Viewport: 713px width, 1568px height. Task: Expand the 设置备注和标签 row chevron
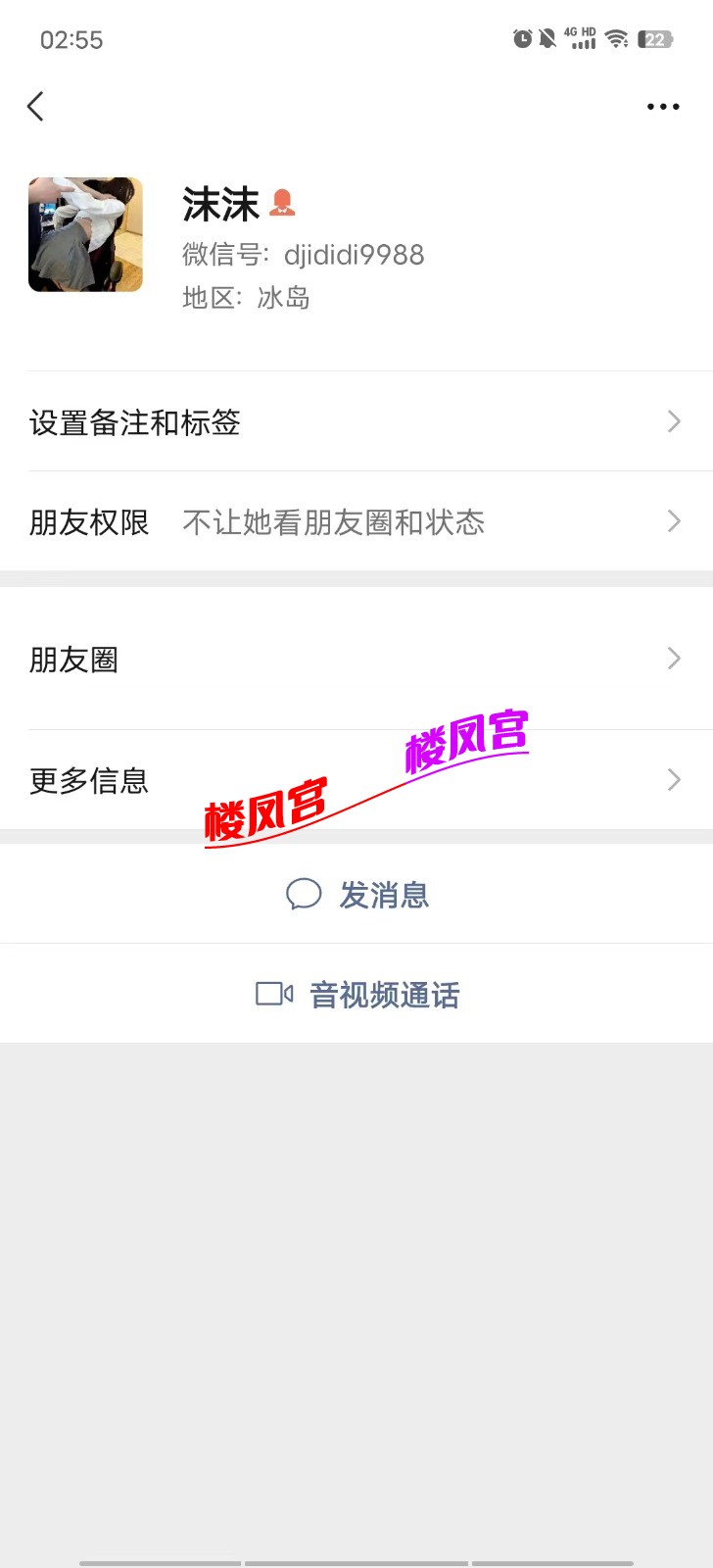point(673,421)
